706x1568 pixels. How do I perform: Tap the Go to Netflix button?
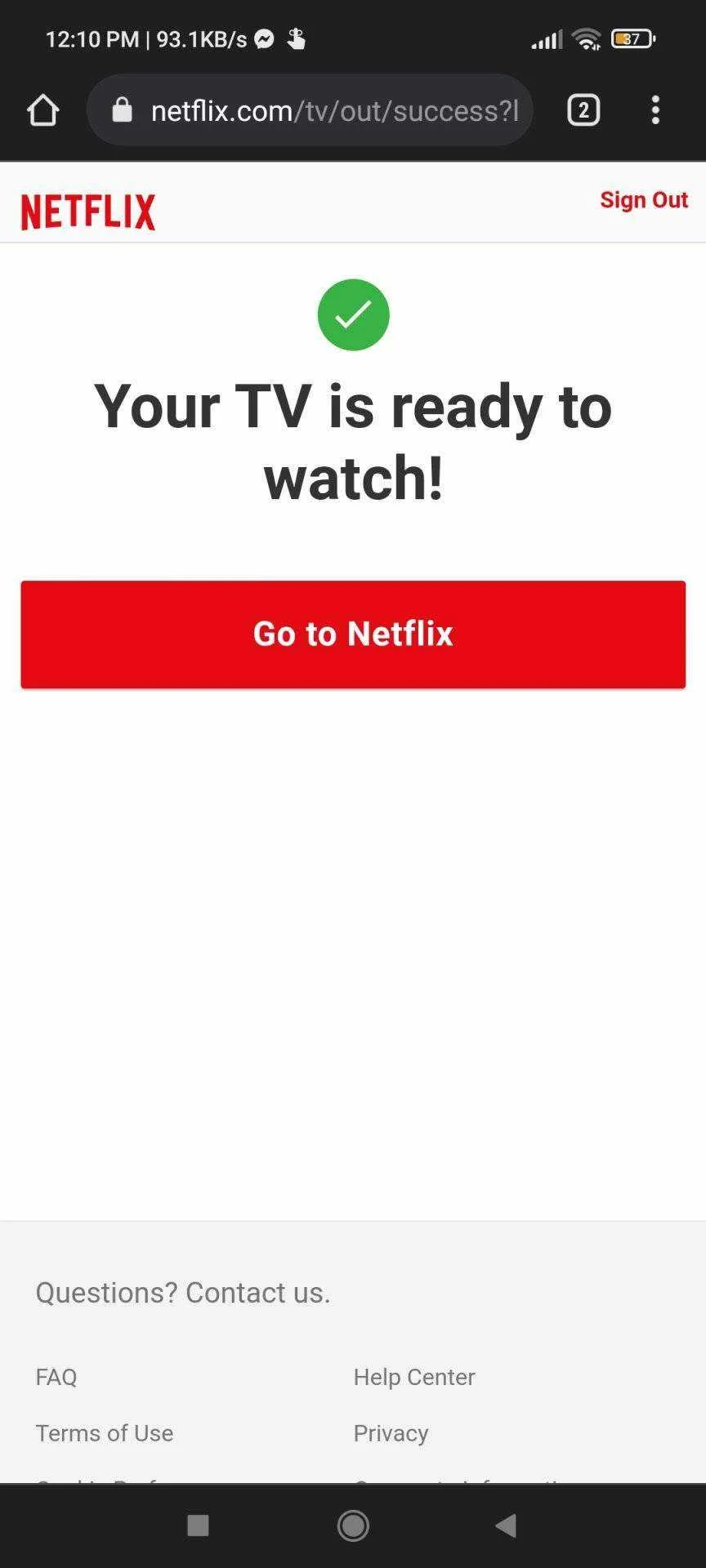(x=353, y=635)
